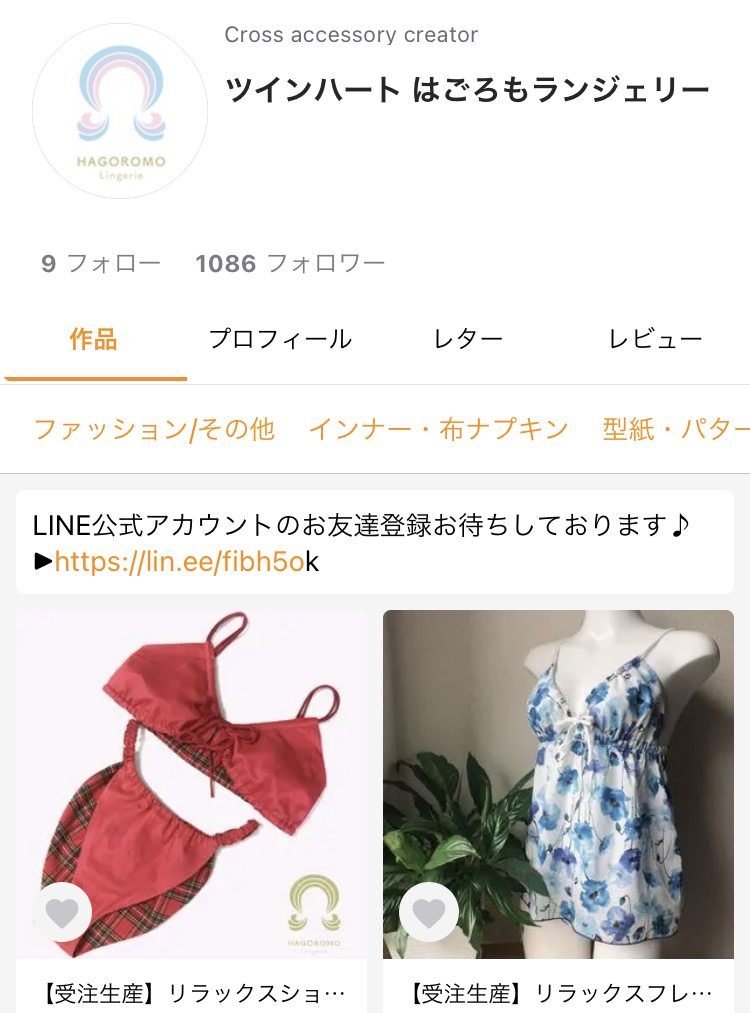Screen dimensions: 750x1013
Task: Open the lin.ee LINE account link
Action: (179, 561)
